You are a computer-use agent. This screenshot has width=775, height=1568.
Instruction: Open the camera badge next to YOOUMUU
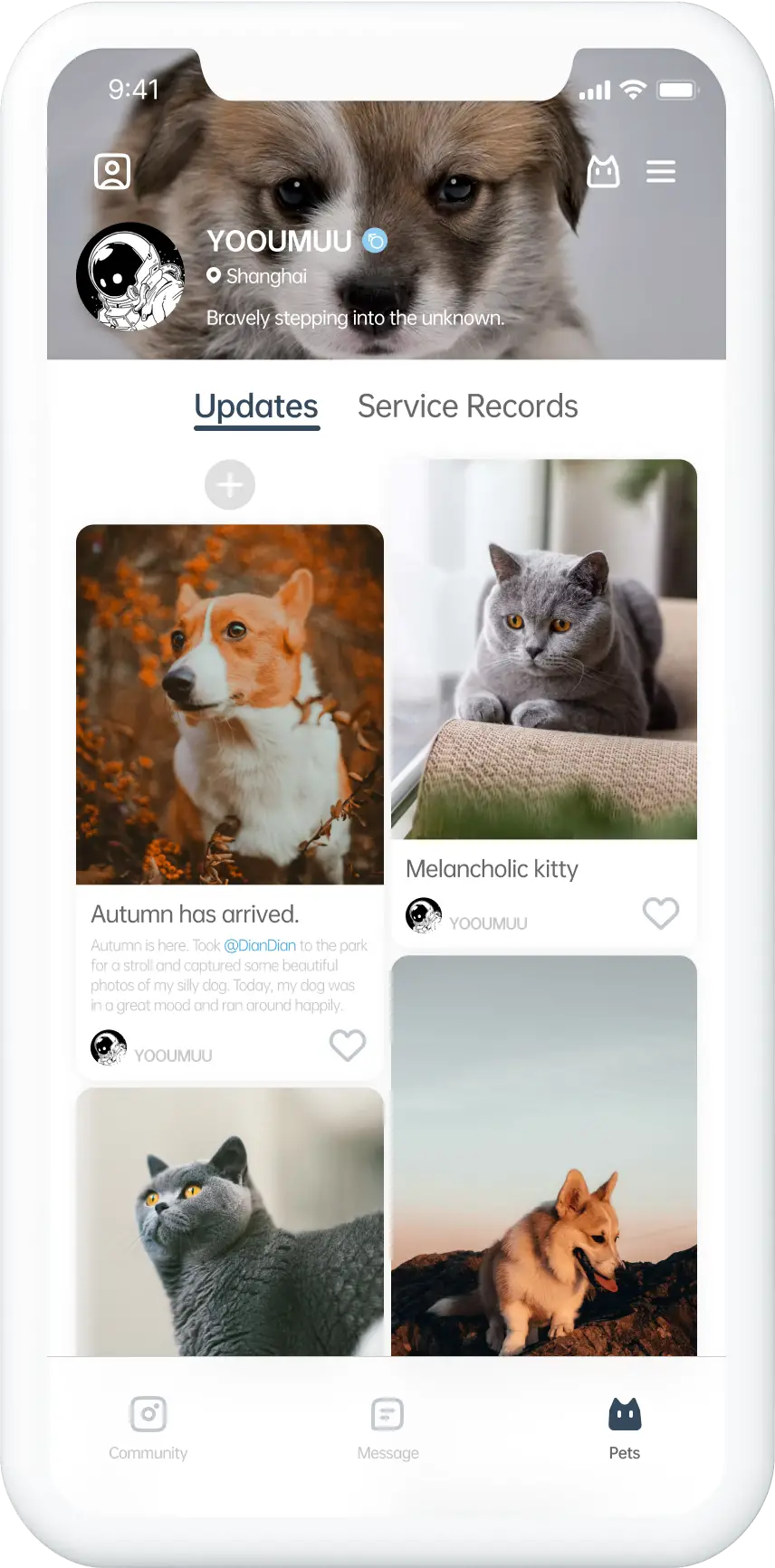coord(373,240)
